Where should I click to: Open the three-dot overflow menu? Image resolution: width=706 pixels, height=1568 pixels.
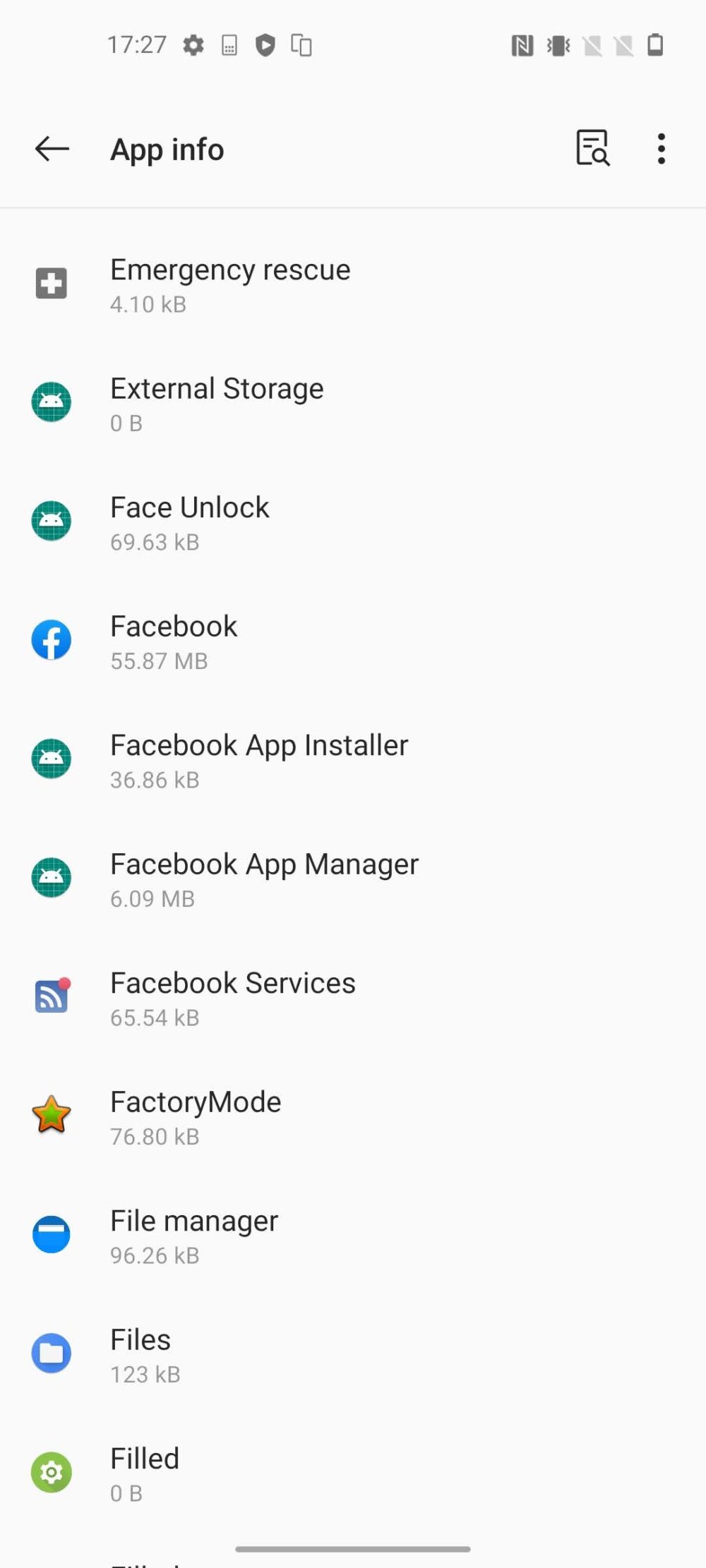pyautogui.click(x=661, y=149)
